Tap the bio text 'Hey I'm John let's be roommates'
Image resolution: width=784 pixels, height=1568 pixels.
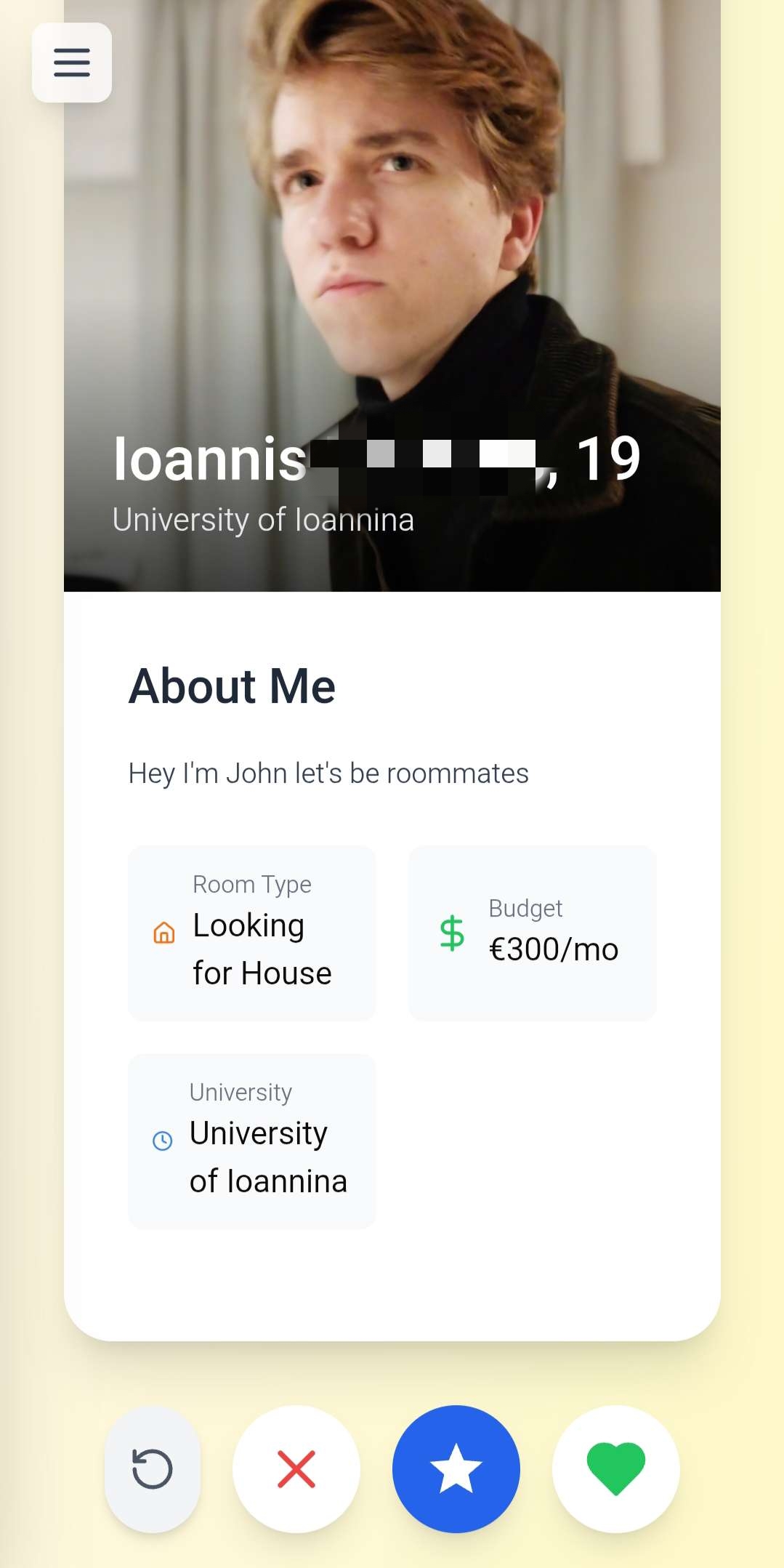coord(328,773)
